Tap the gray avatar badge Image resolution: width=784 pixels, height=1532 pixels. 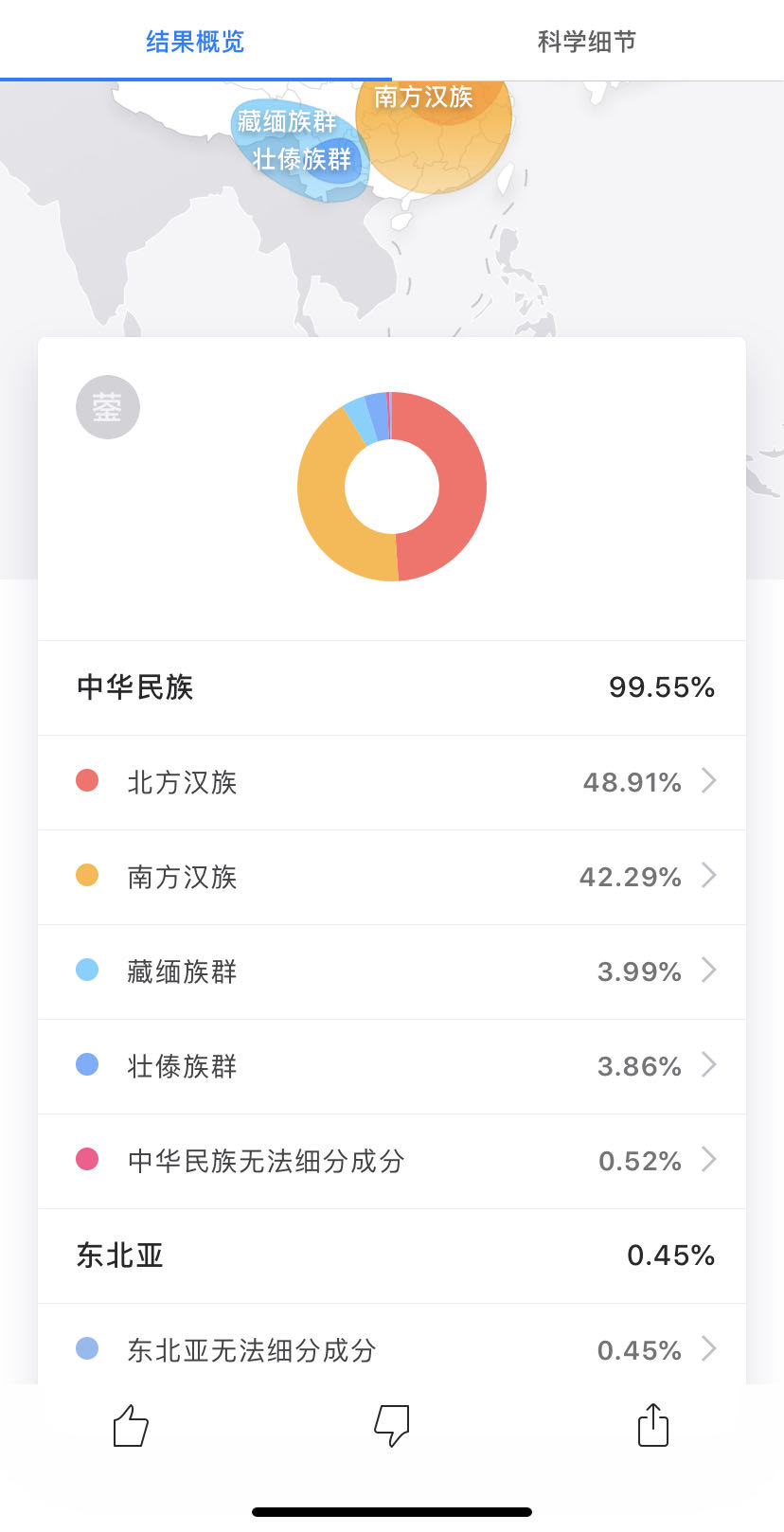pyautogui.click(x=108, y=407)
